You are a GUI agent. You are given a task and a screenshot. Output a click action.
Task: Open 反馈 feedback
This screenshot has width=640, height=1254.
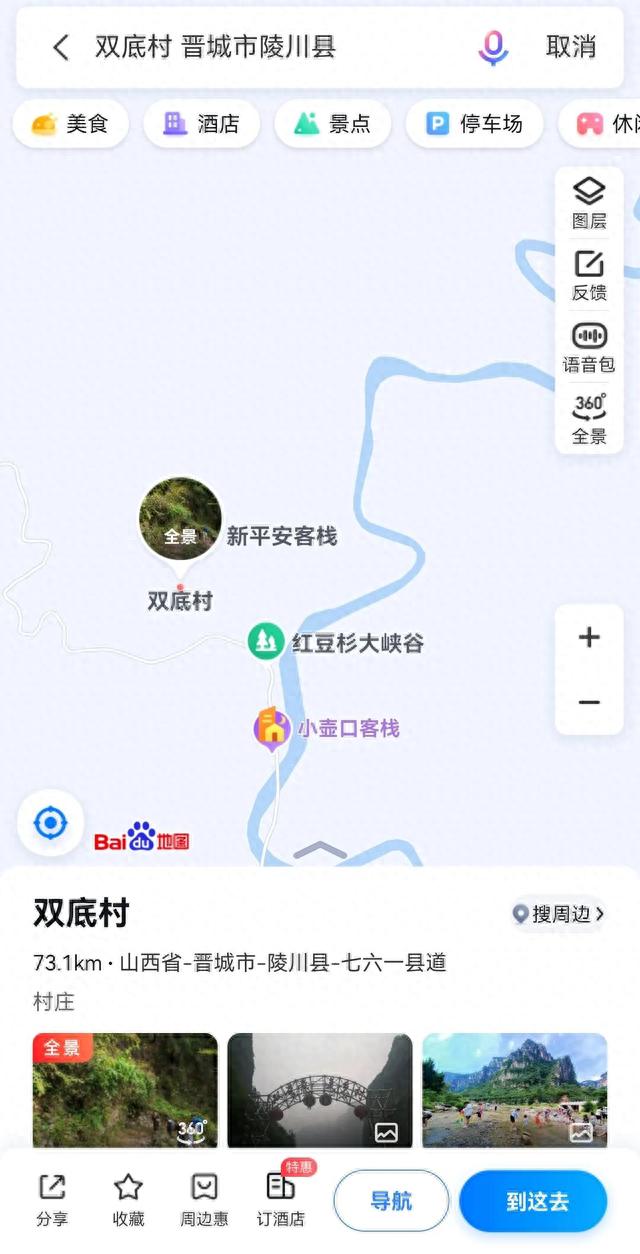[x=589, y=275]
